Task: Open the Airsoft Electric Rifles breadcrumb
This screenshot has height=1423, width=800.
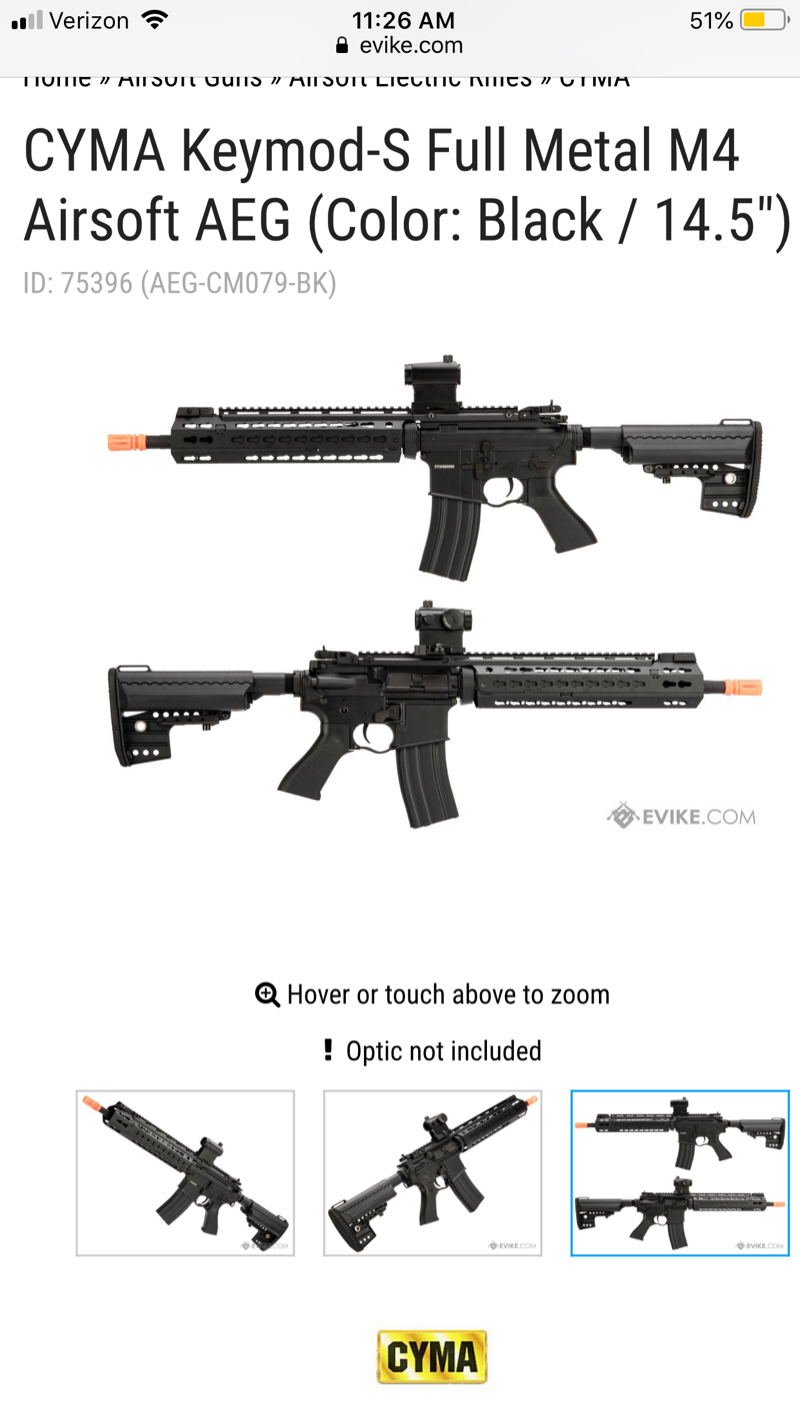Action: click(410, 79)
